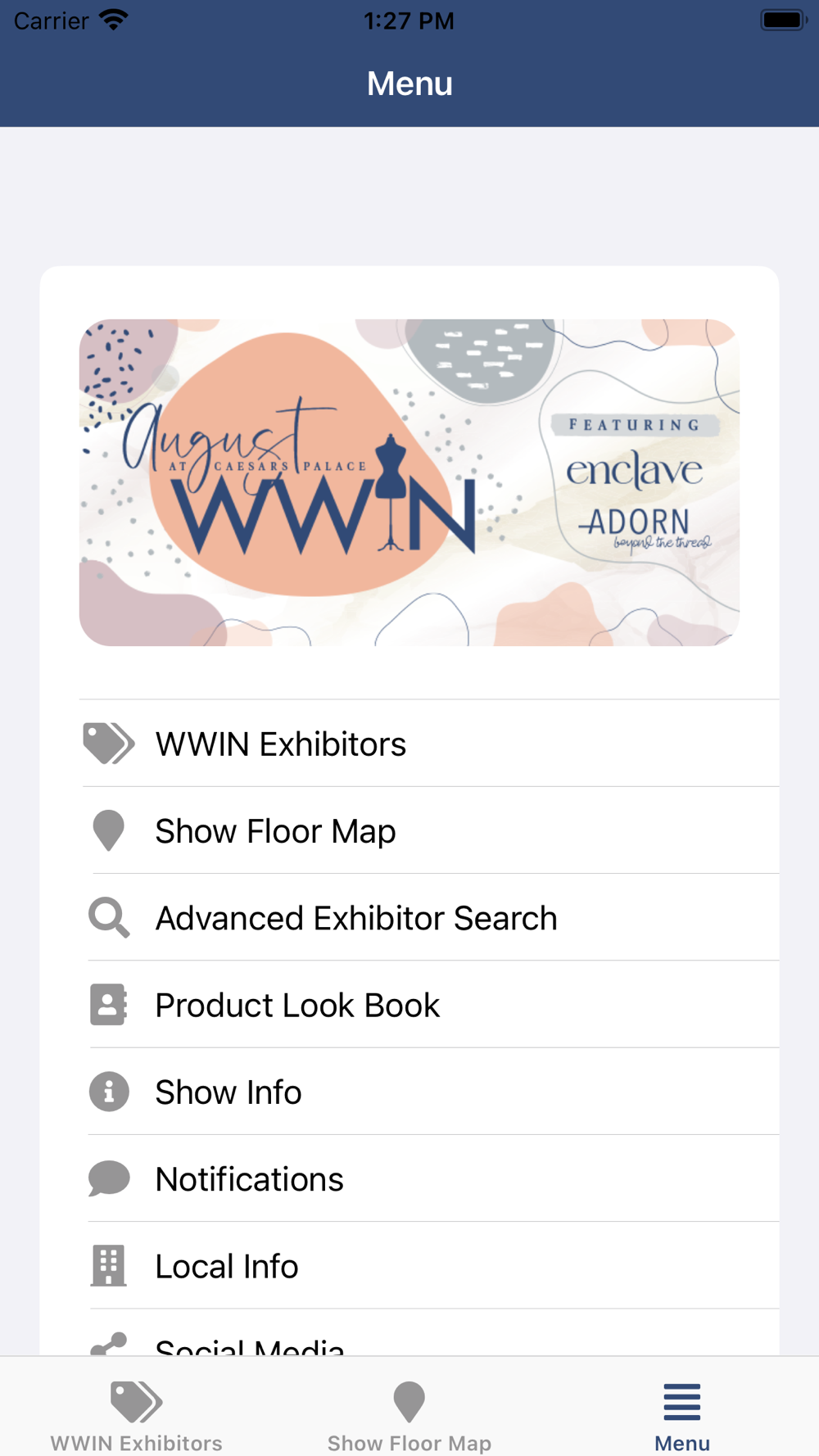
Task: Open Show Floor Map list row
Action: point(430,830)
